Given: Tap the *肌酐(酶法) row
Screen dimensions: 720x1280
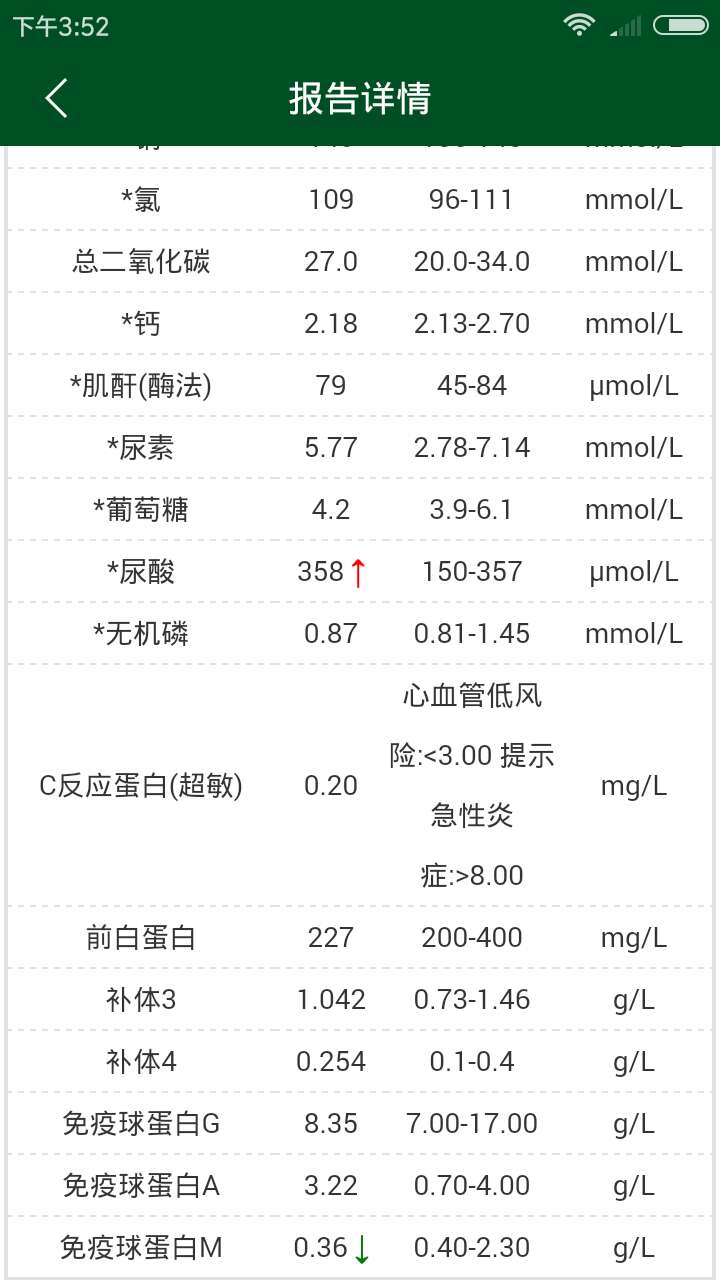Looking at the screenshot, I should [360, 385].
